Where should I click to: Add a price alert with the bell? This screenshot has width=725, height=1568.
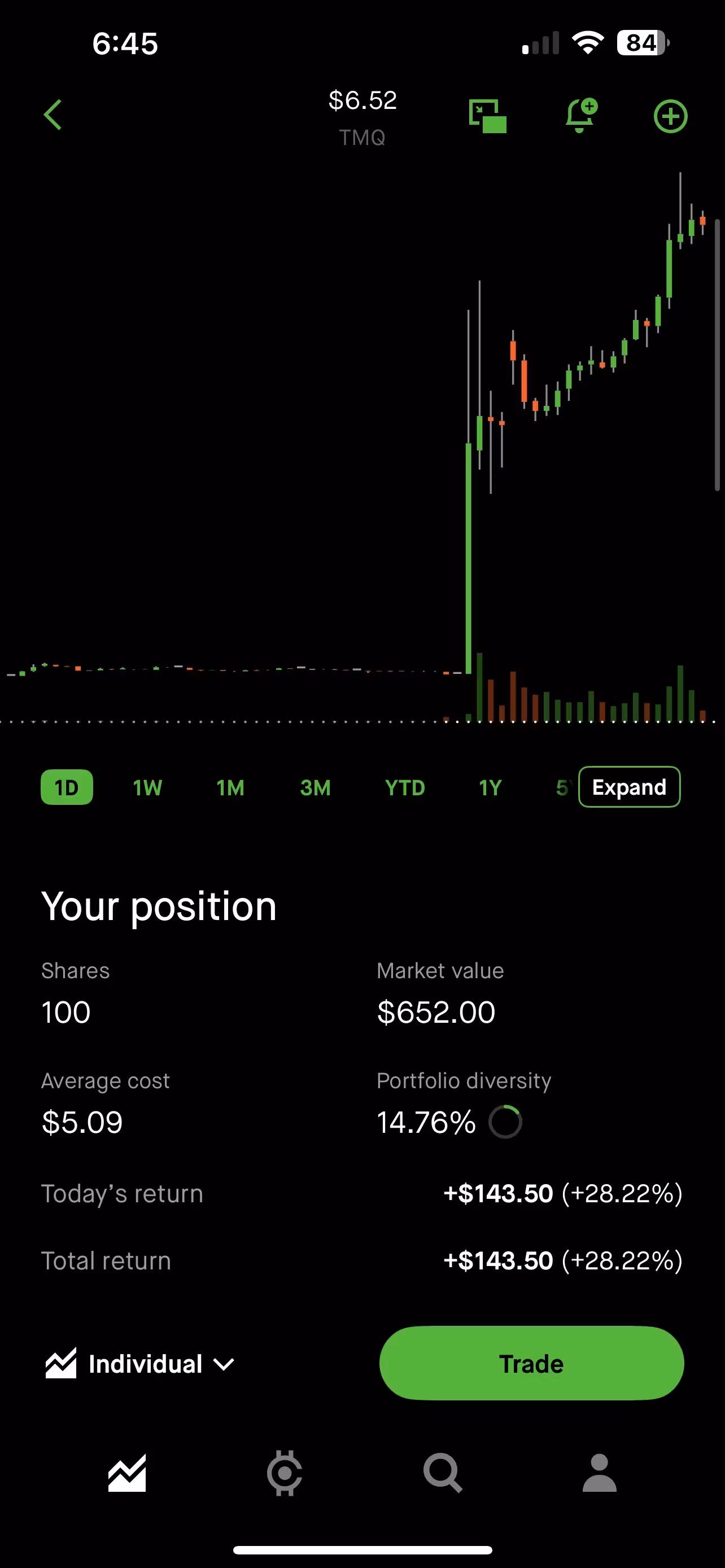[x=580, y=115]
